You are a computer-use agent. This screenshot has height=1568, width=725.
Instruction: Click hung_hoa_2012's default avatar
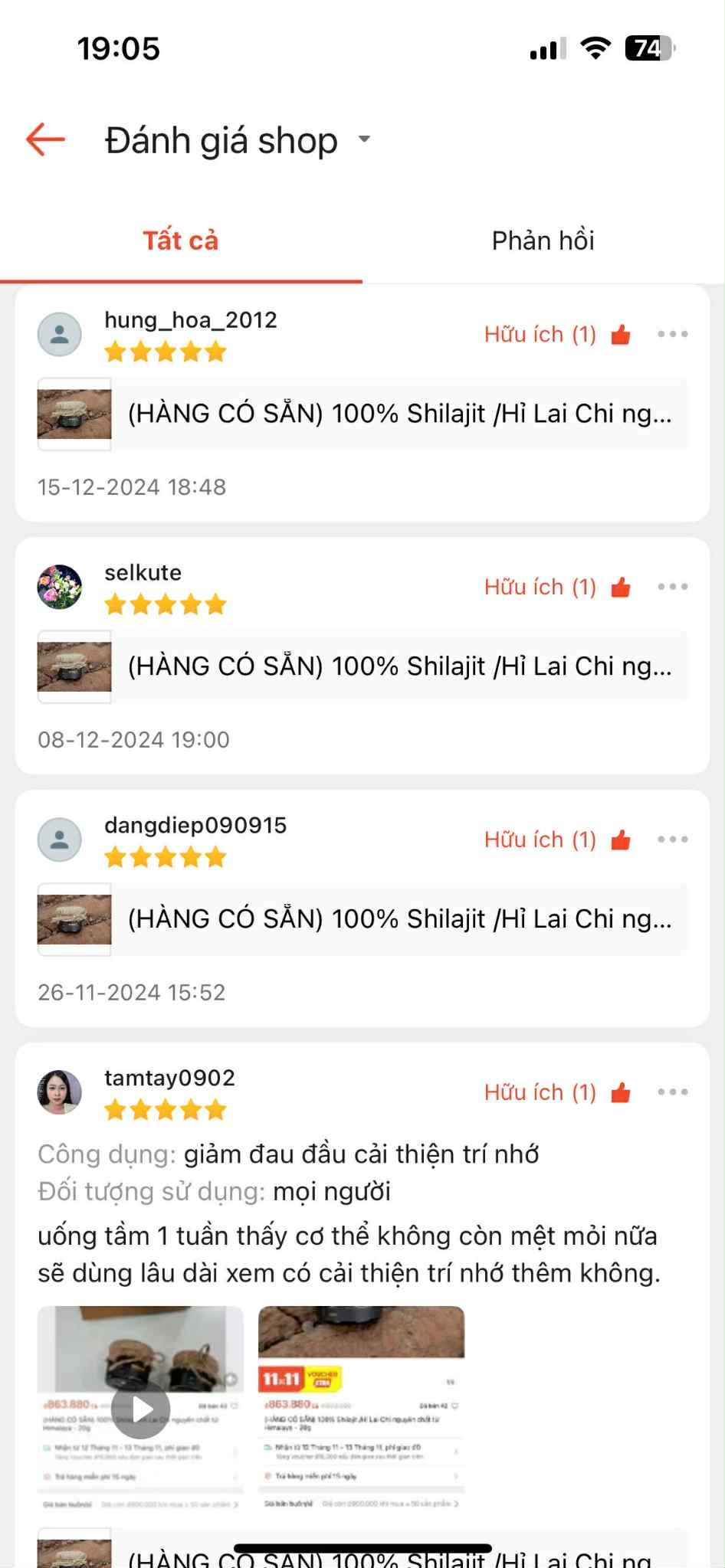click(59, 334)
